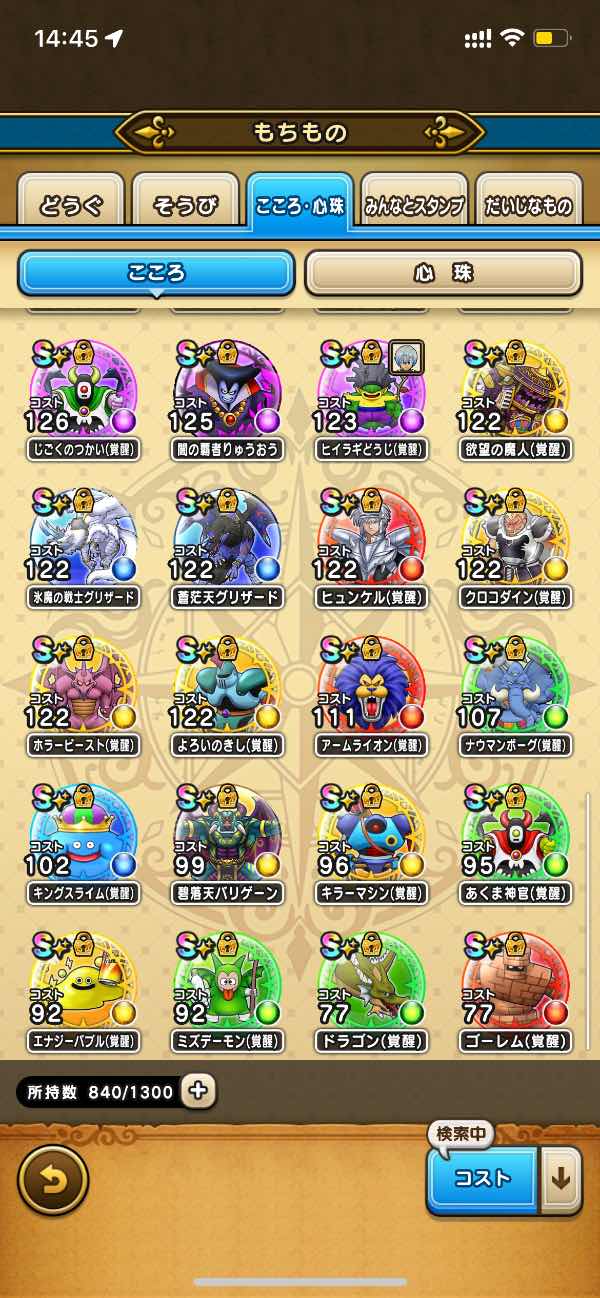
Task: Select アームライオン(覚醒) kokoro
Action: tap(370, 690)
